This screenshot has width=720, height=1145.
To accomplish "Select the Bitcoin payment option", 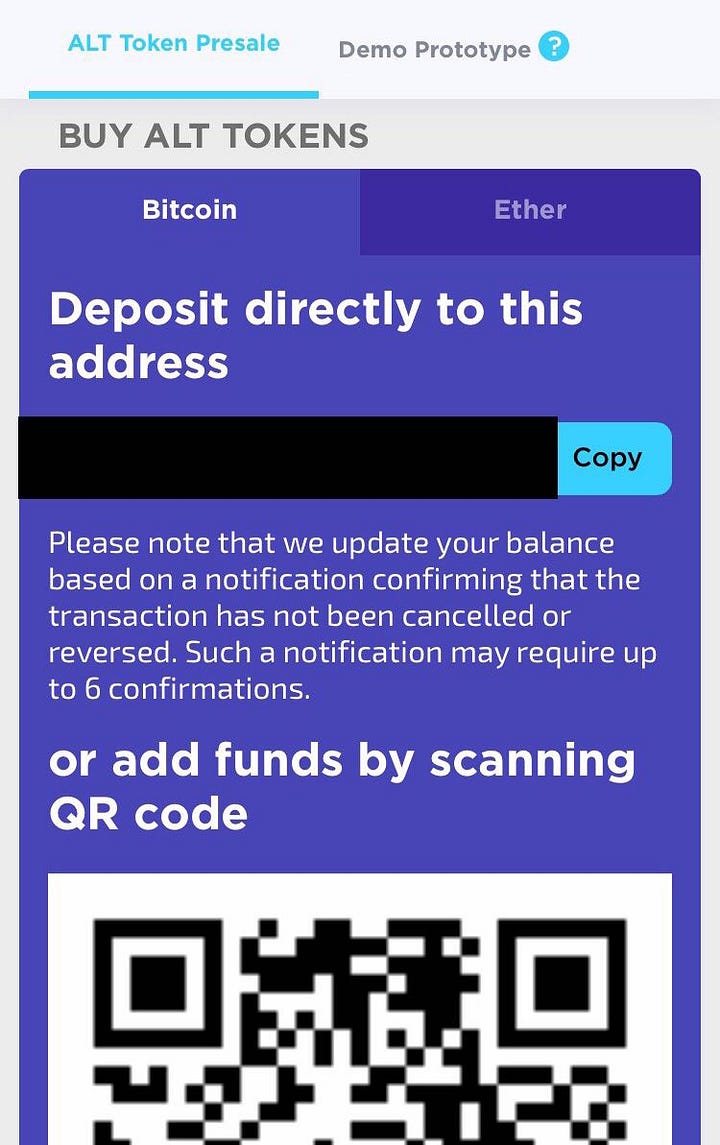I will [190, 210].
